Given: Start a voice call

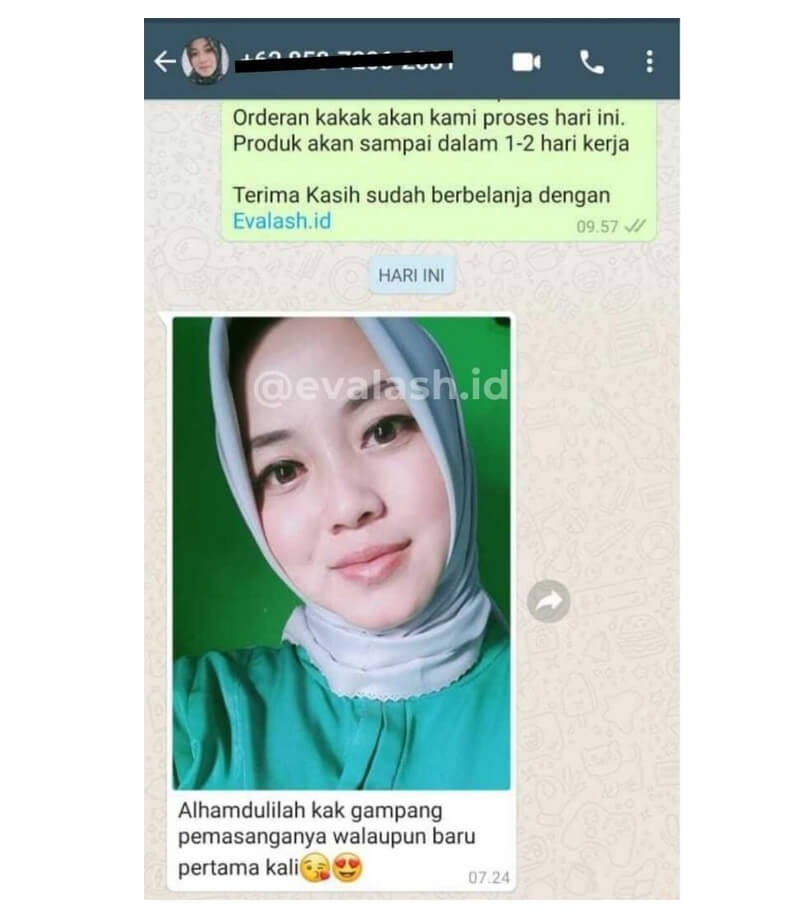Looking at the screenshot, I should pyautogui.click(x=592, y=62).
